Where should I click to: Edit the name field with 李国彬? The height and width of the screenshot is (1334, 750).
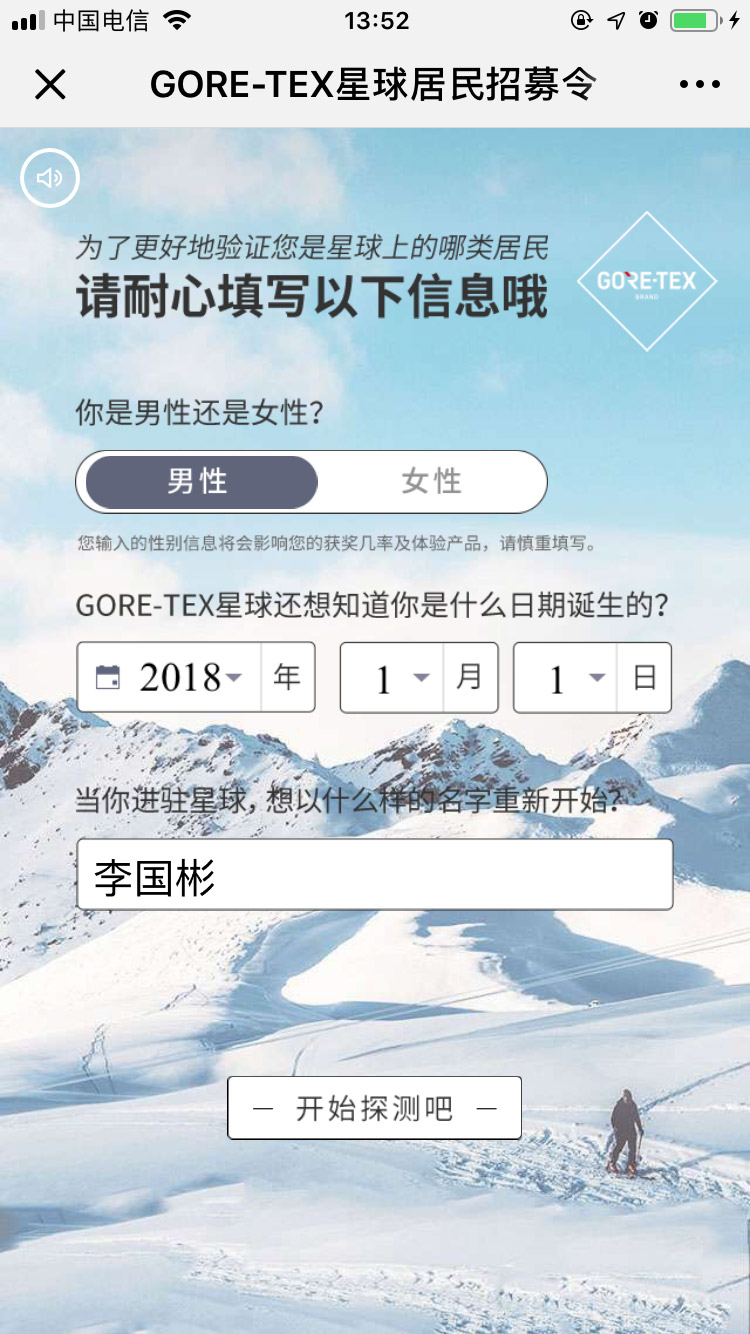coord(374,875)
